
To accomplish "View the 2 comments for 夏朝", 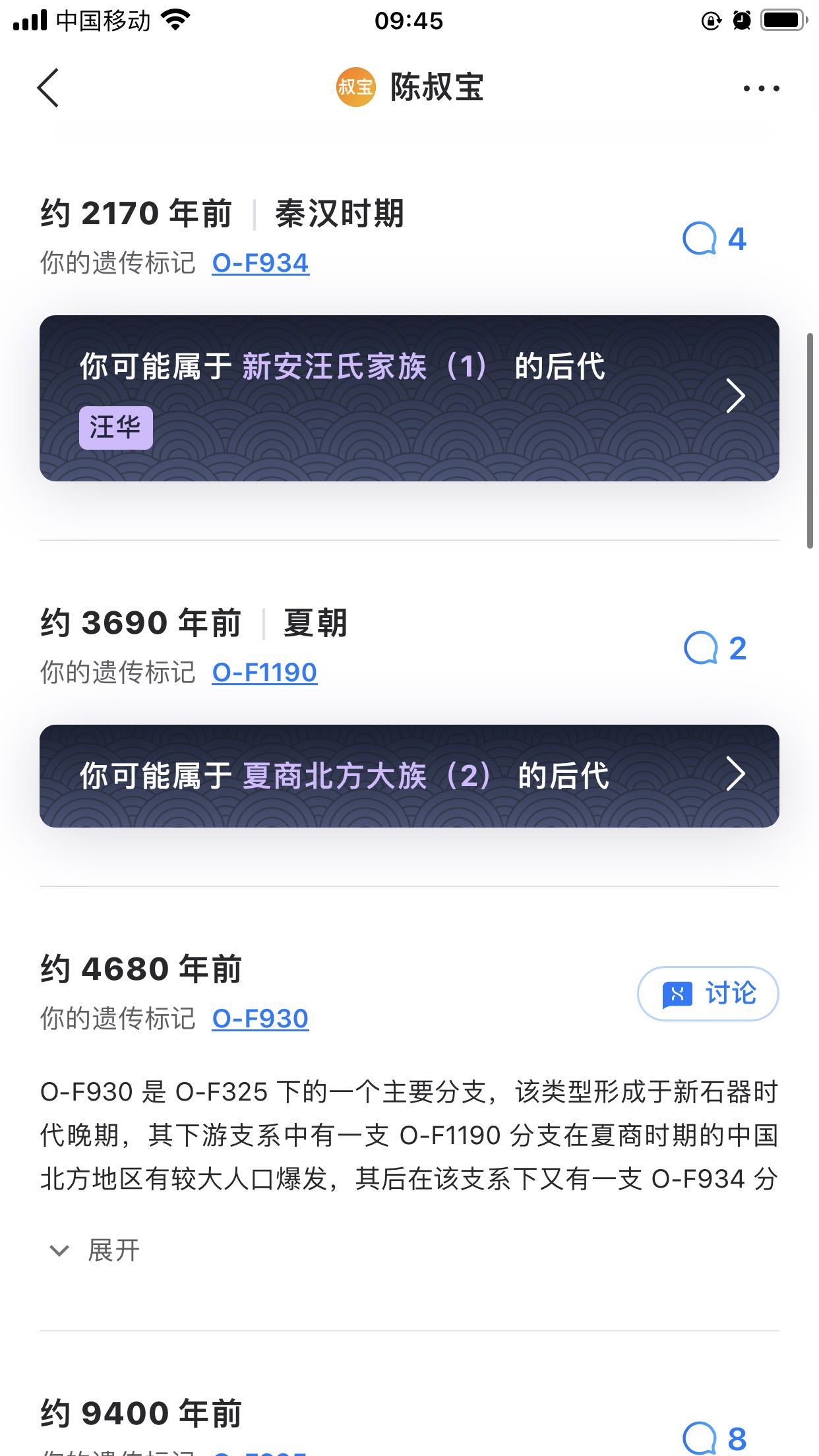I will (715, 648).
